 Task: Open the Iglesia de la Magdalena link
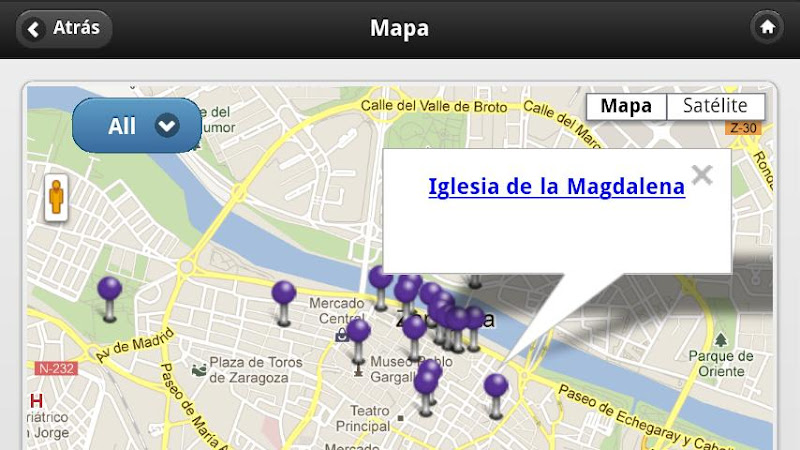coord(556,186)
